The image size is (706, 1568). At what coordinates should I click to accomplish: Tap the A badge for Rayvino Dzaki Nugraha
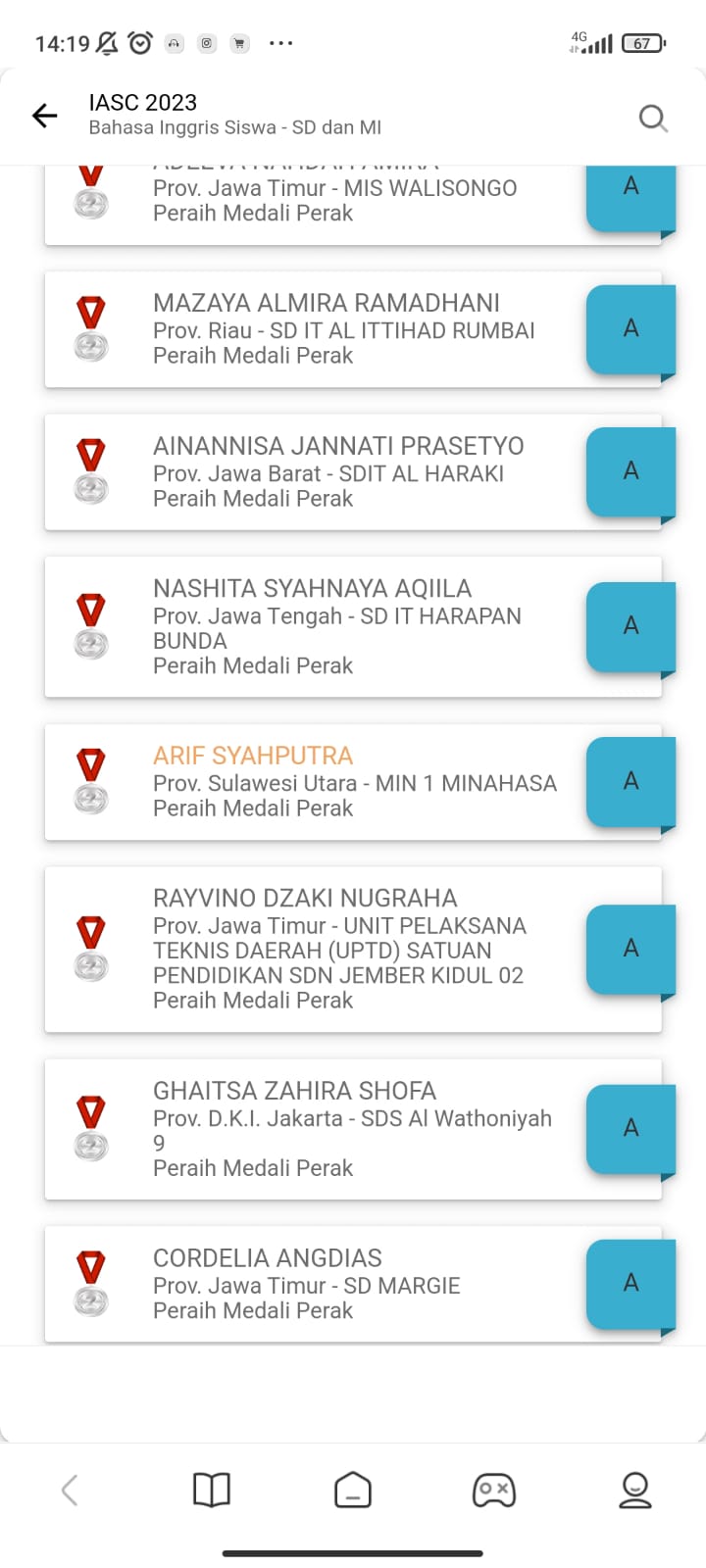tap(630, 949)
